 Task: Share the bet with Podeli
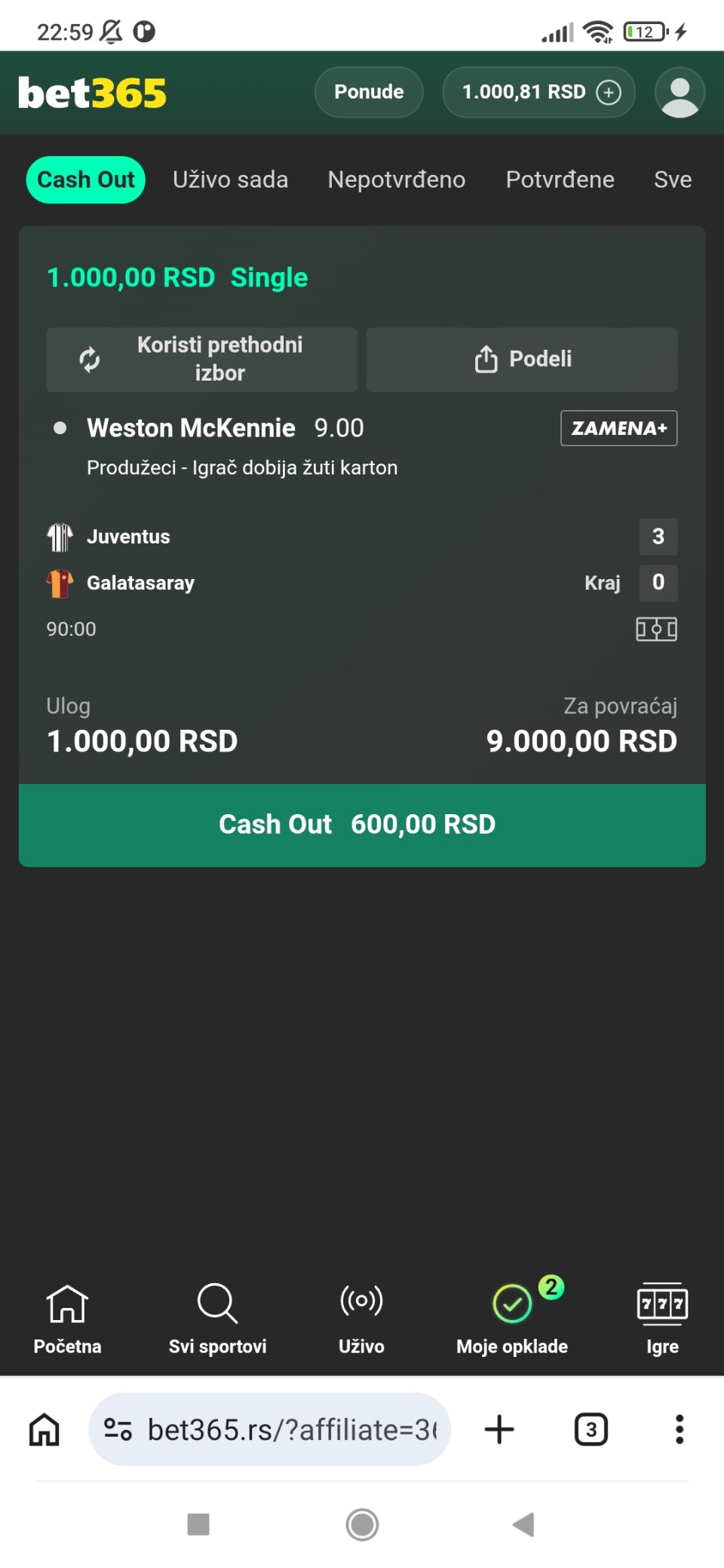tap(522, 359)
